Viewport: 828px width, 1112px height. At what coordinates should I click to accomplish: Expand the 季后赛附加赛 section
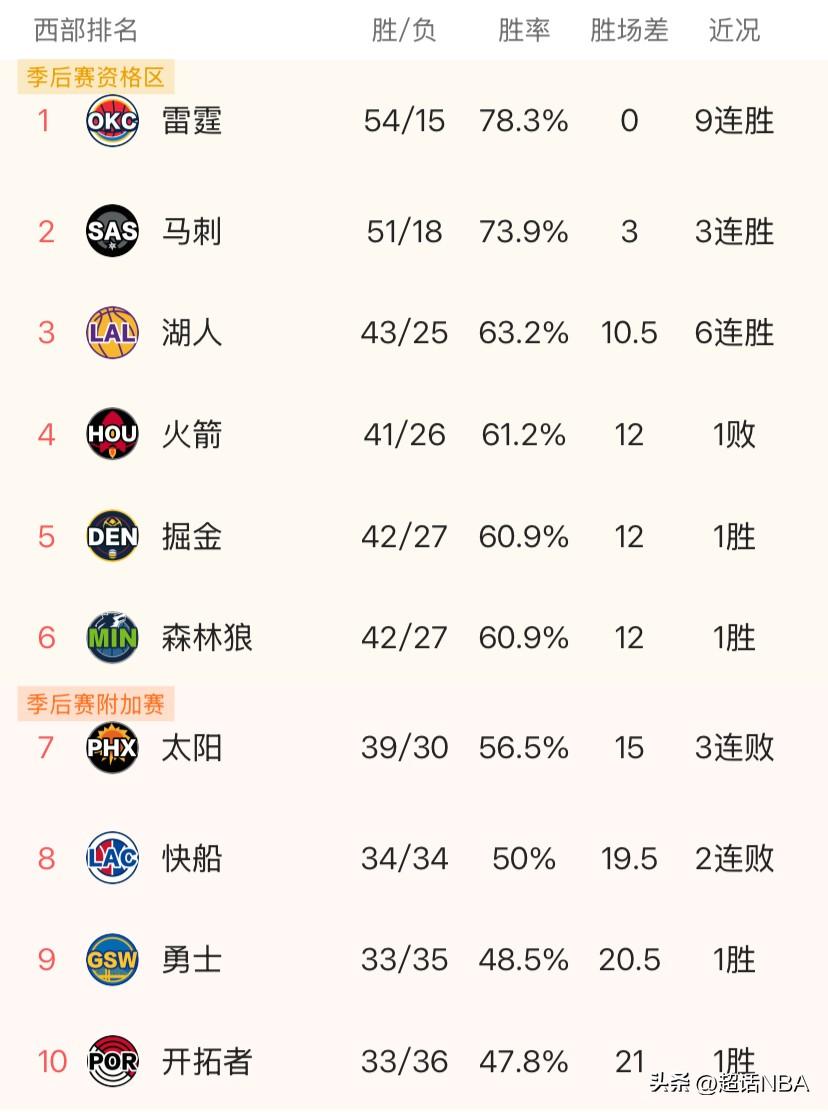pyautogui.click(x=93, y=703)
